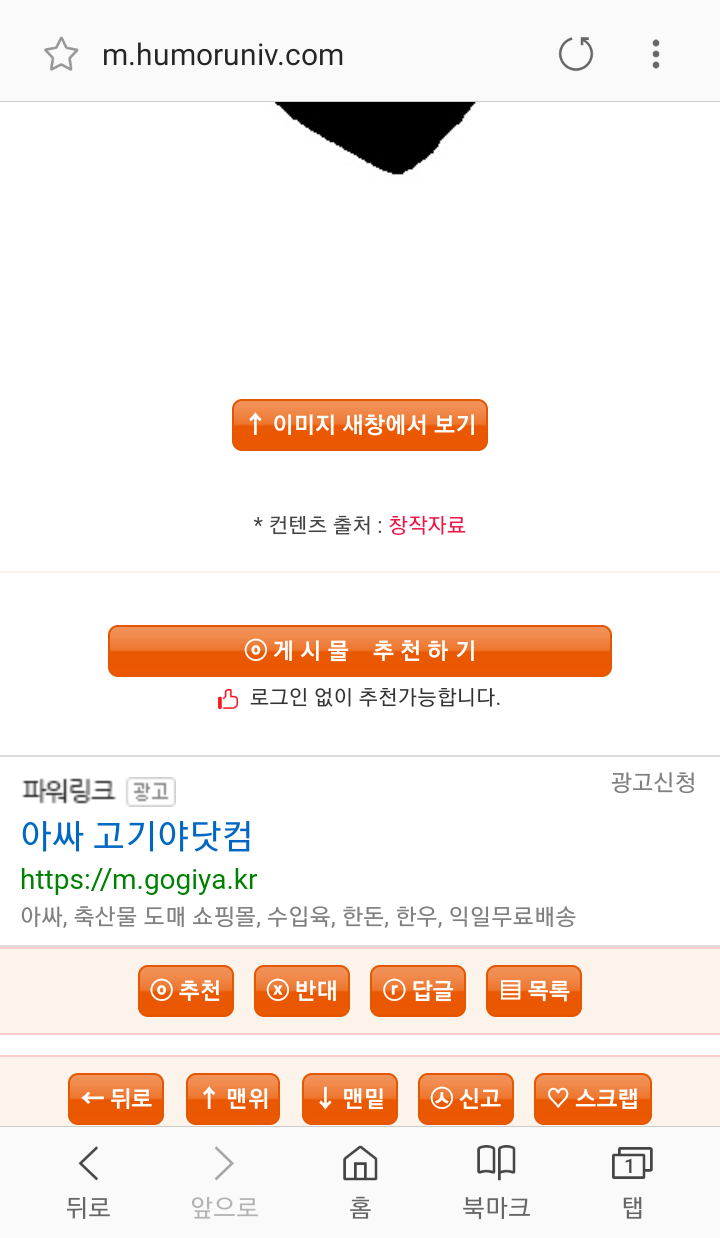Save post with 스크랩 button
Viewport: 720px width, 1238px height.
[x=593, y=1099]
